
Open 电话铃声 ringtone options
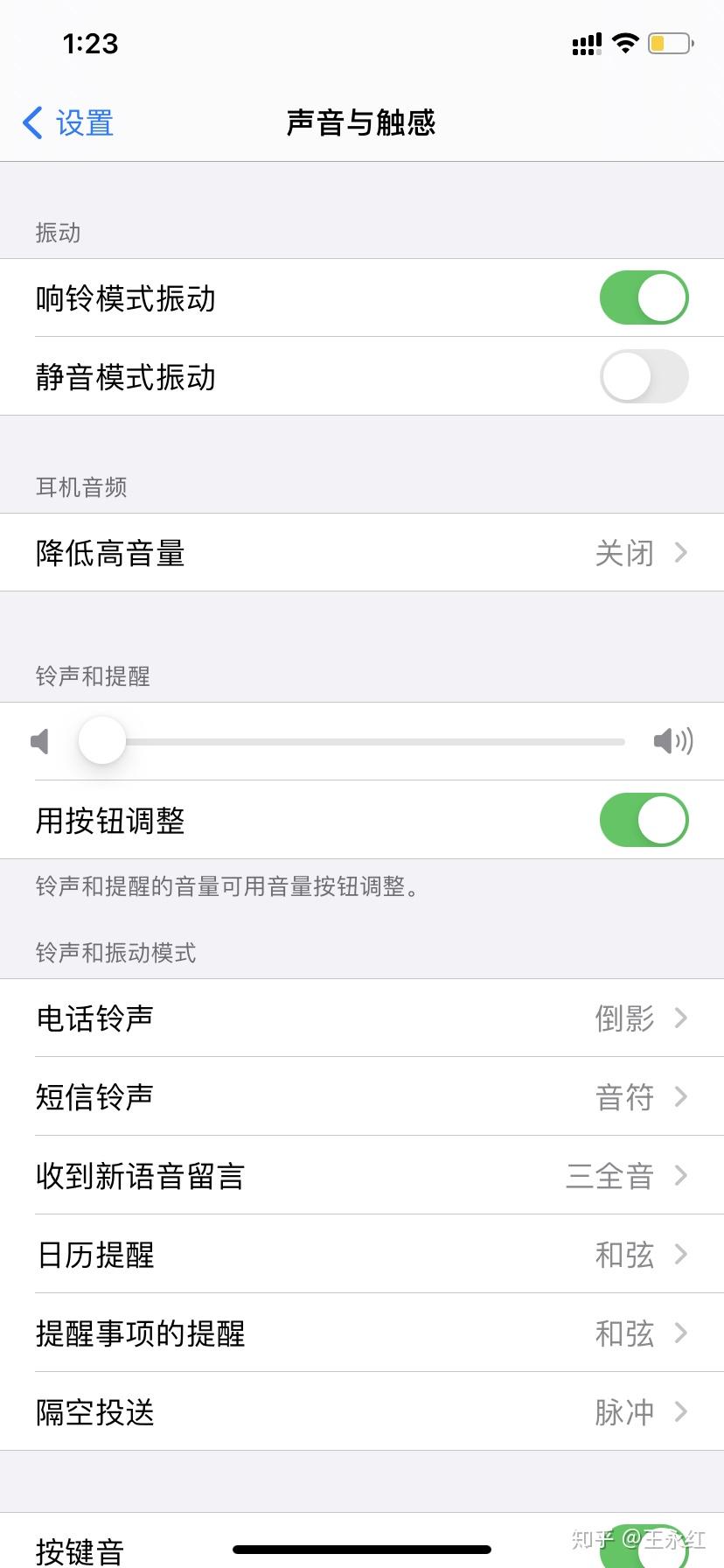(x=362, y=1018)
